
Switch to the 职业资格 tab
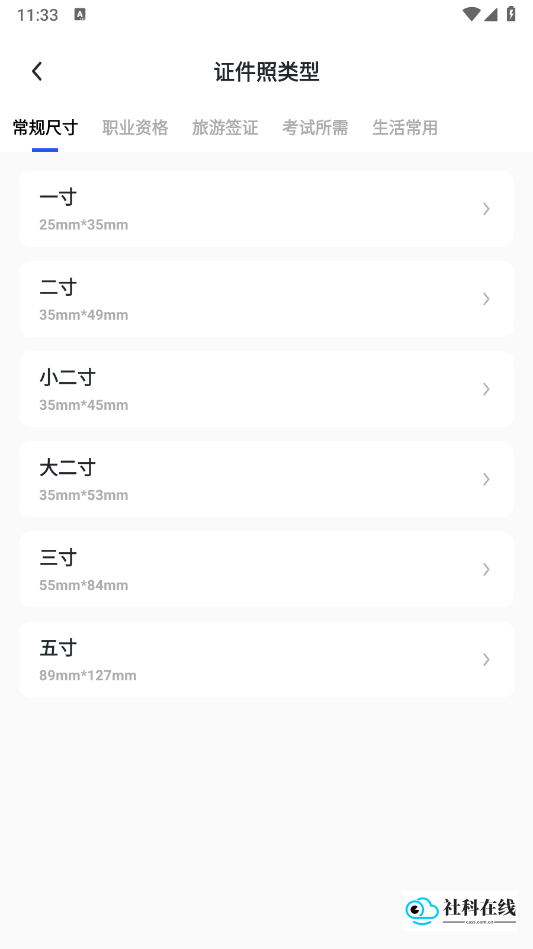135,128
